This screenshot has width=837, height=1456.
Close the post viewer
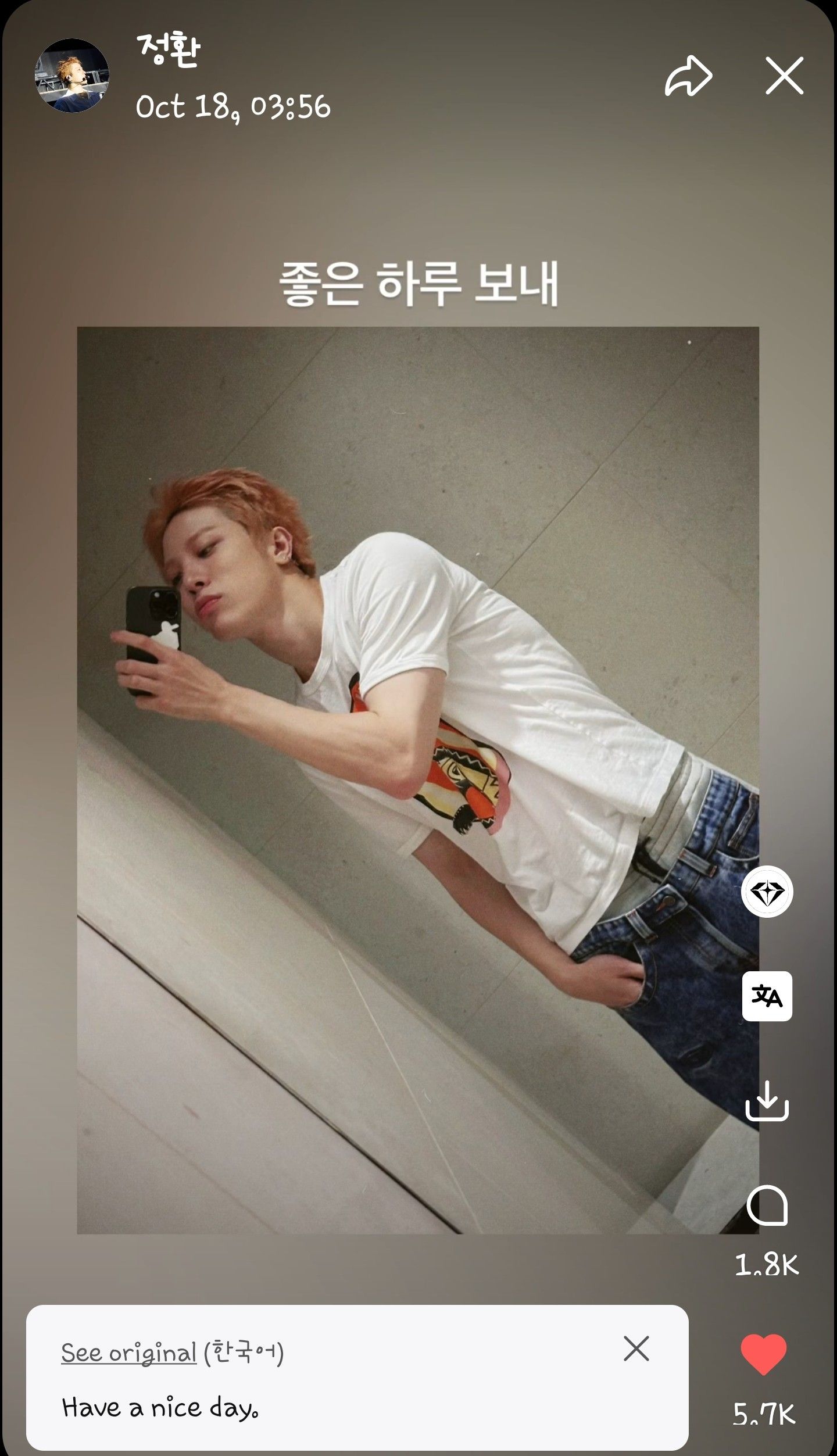[x=784, y=76]
